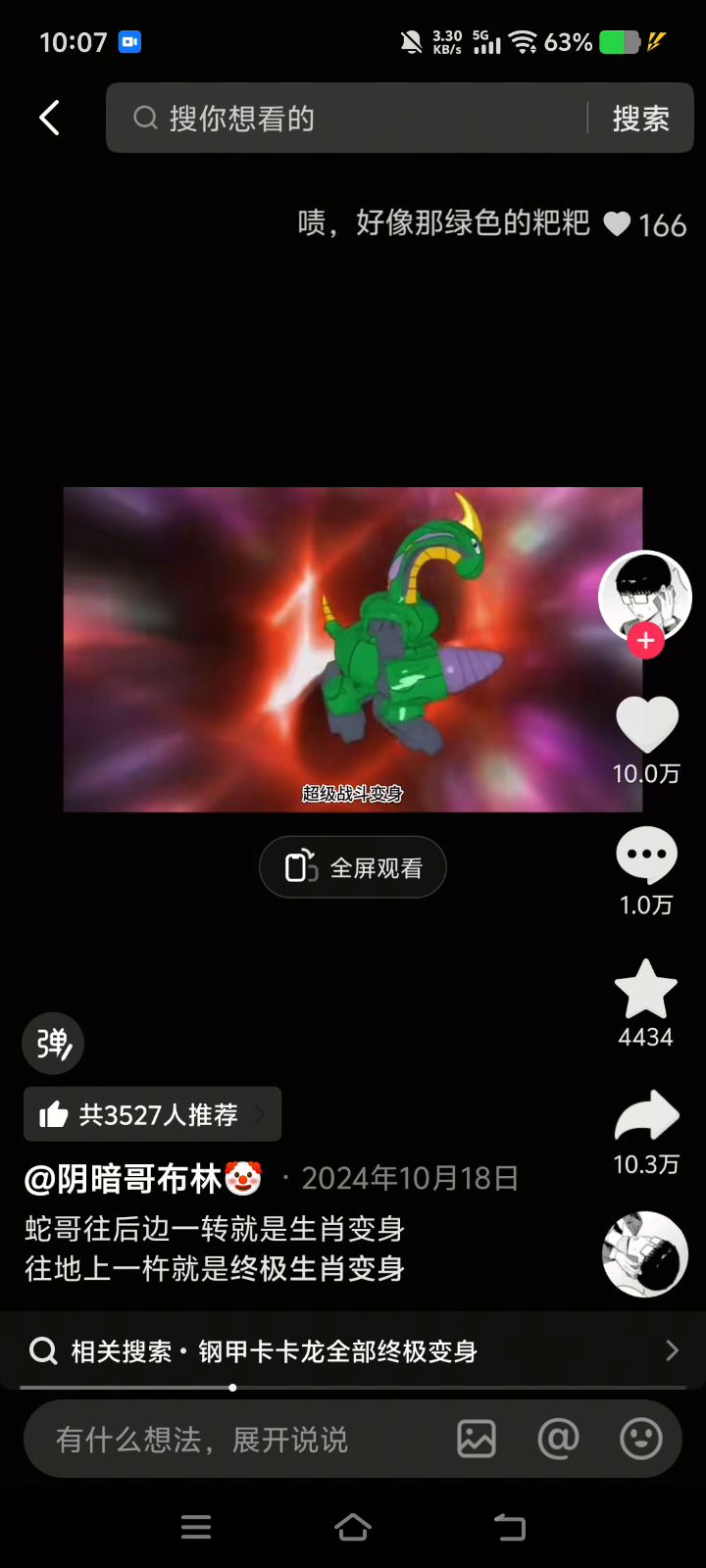
Task: Go back using the top-left arrow
Action: pyautogui.click(x=49, y=119)
